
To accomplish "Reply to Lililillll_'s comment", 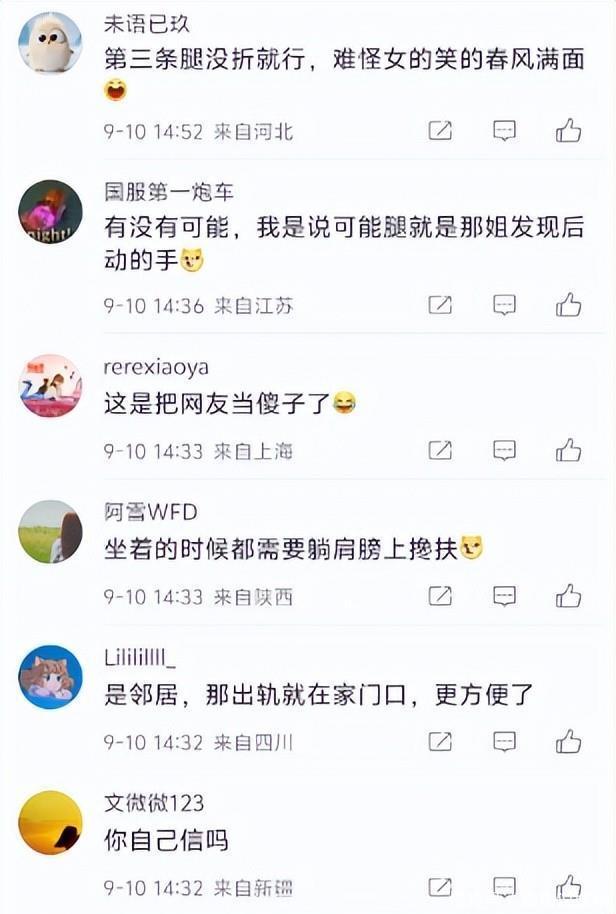I will coord(505,742).
